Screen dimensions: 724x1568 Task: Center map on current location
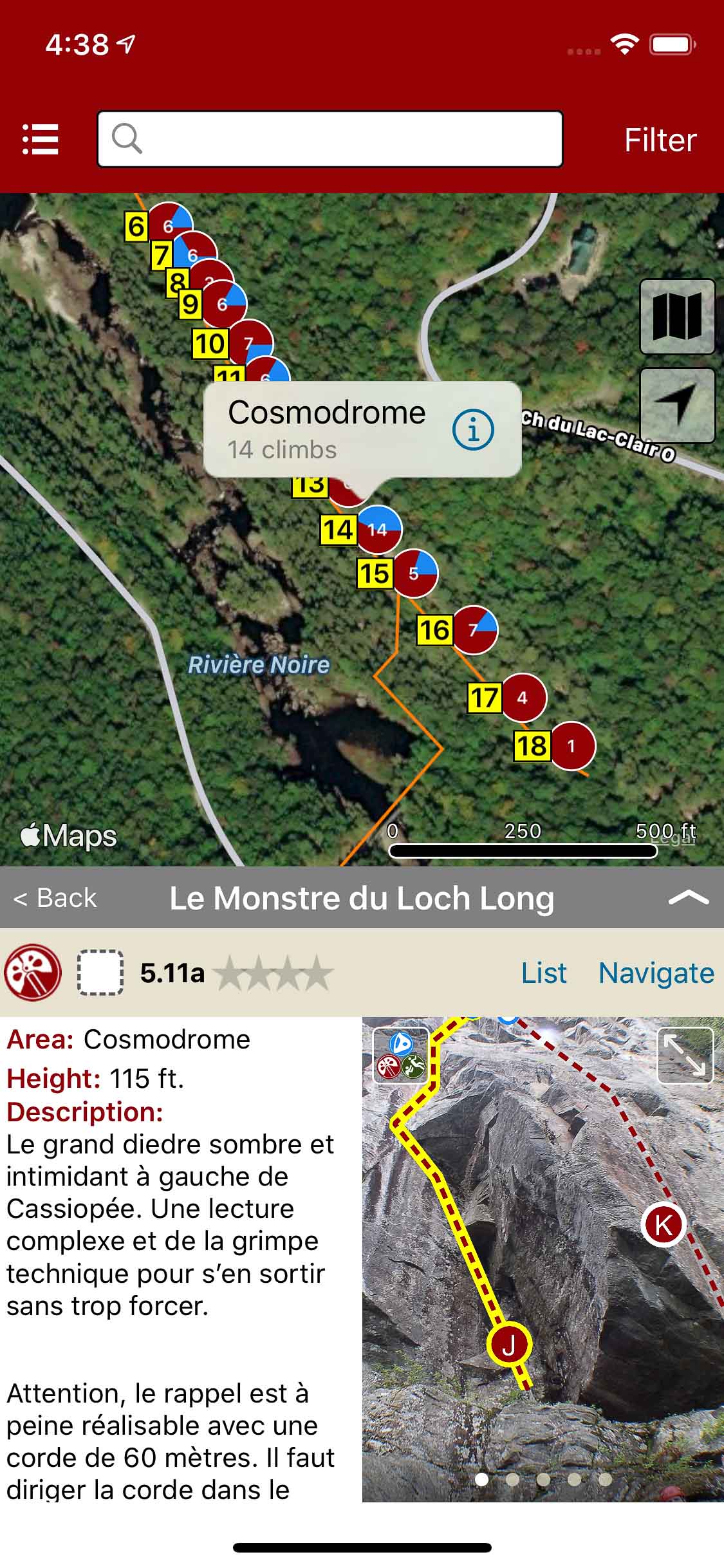pos(677,406)
